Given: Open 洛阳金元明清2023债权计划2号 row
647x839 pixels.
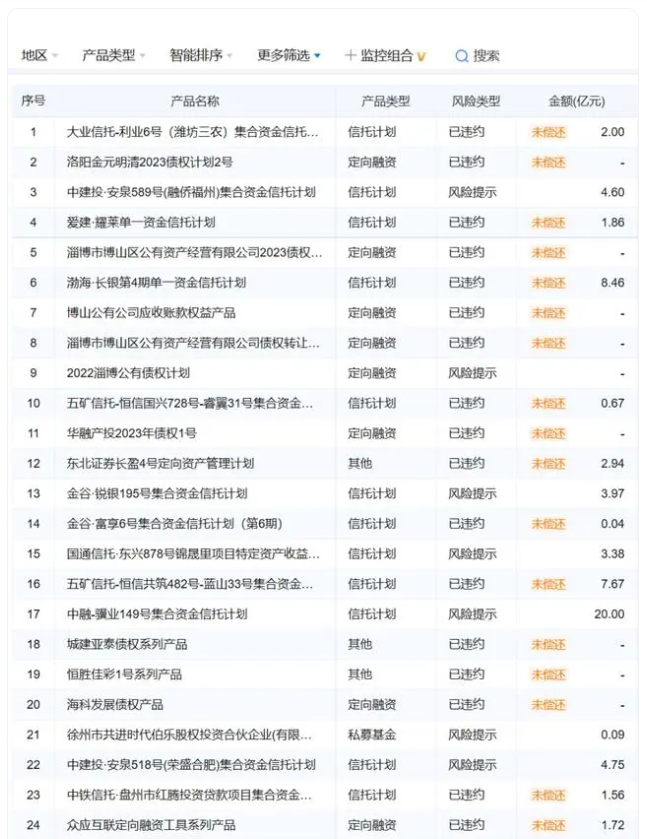Looking at the screenshot, I should click(150, 162).
